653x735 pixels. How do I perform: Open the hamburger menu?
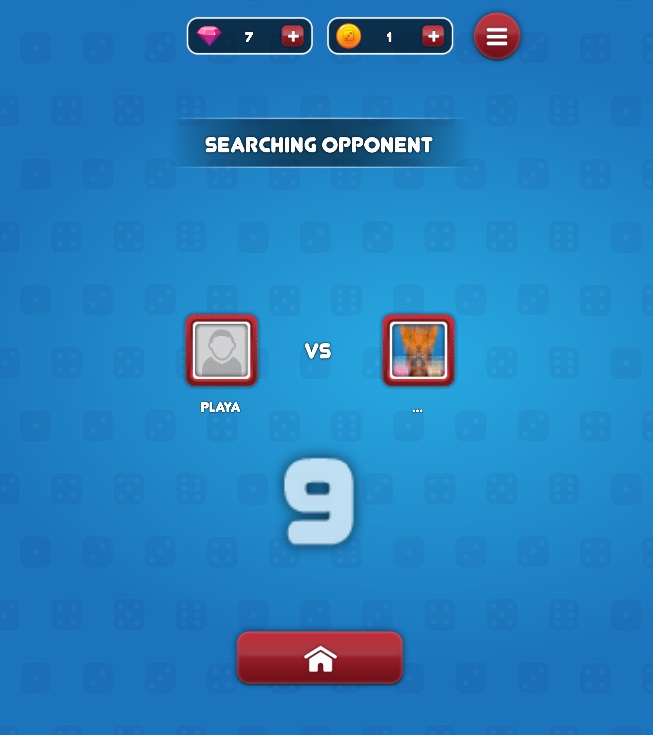point(496,36)
